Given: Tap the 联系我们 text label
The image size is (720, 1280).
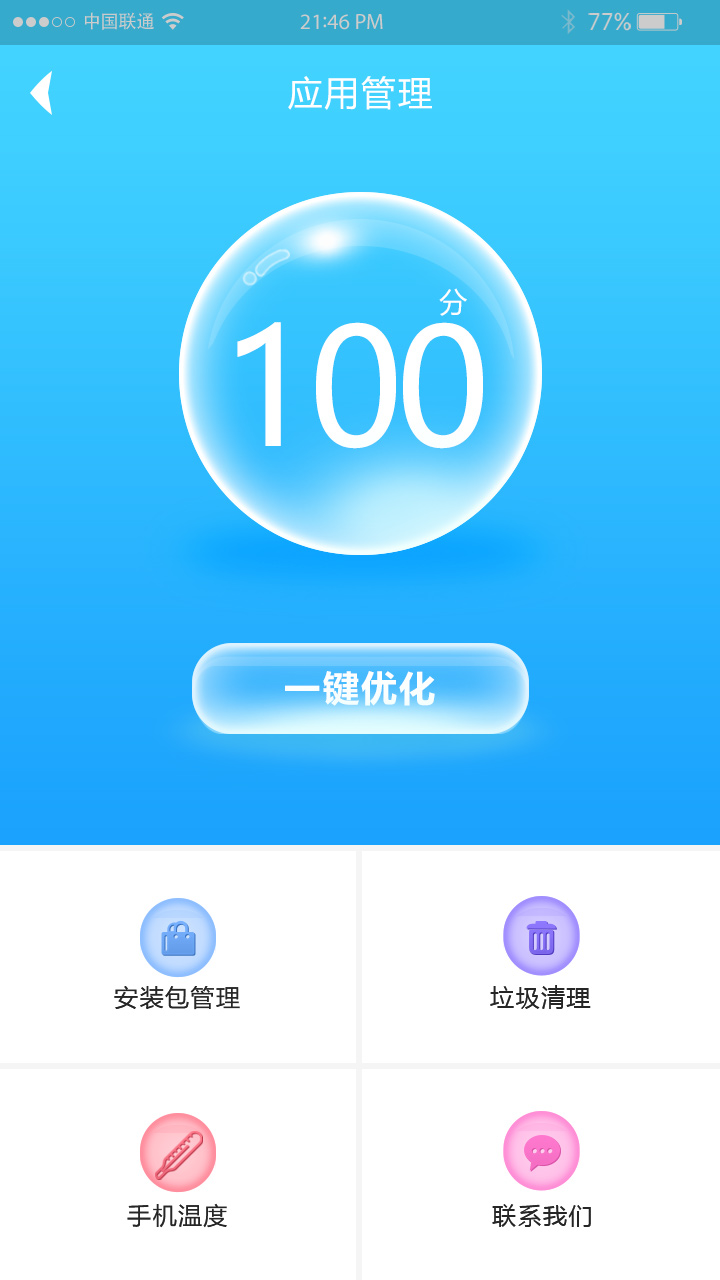Looking at the screenshot, I should coord(541,1214).
